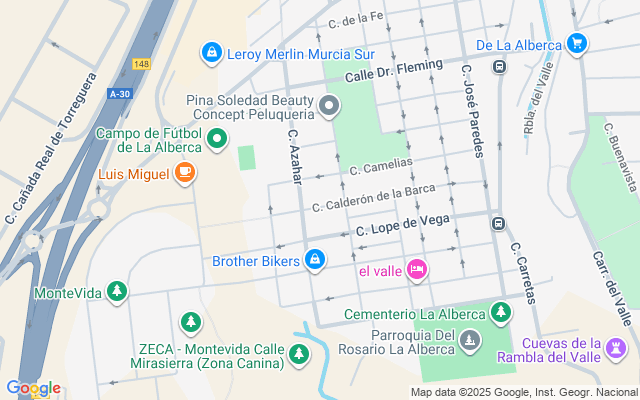Screen dimensions: 640x400
Task: Open el valle hotel marker
Action: pyautogui.click(x=418, y=269)
